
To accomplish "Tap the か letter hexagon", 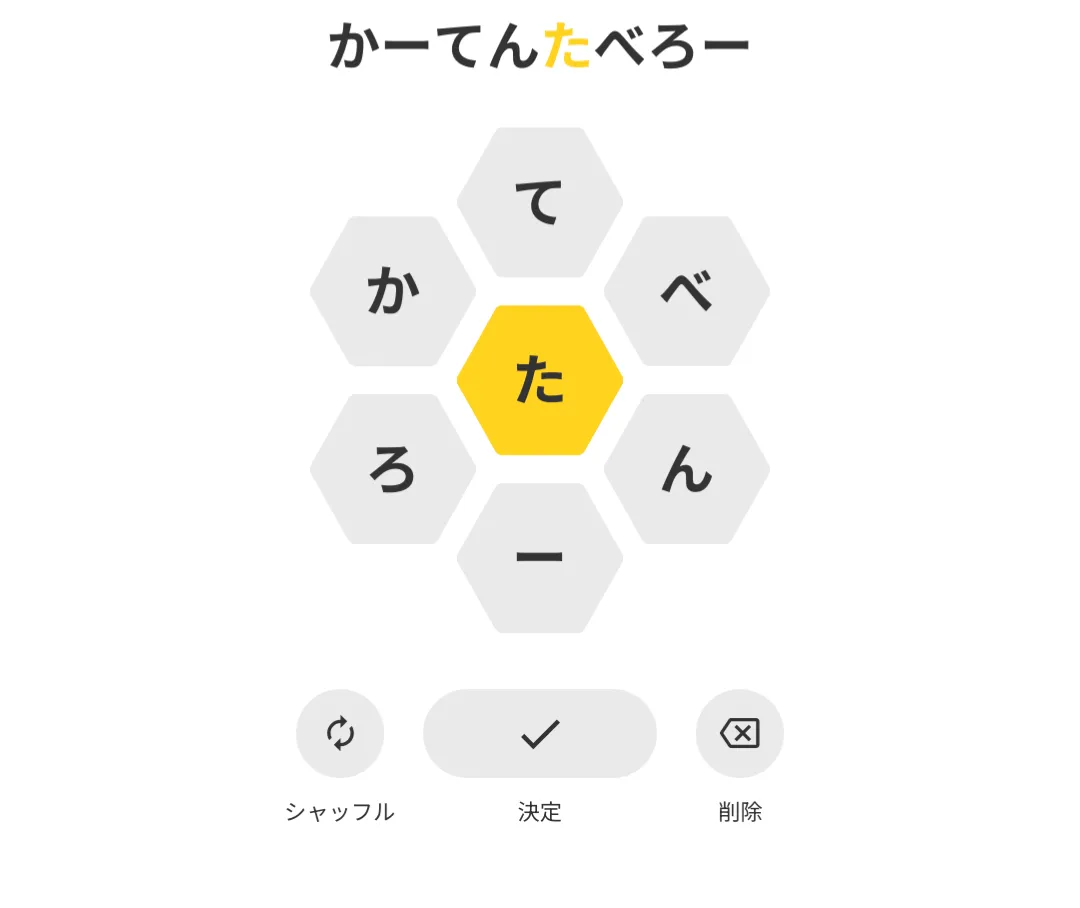I will tap(393, 291).
